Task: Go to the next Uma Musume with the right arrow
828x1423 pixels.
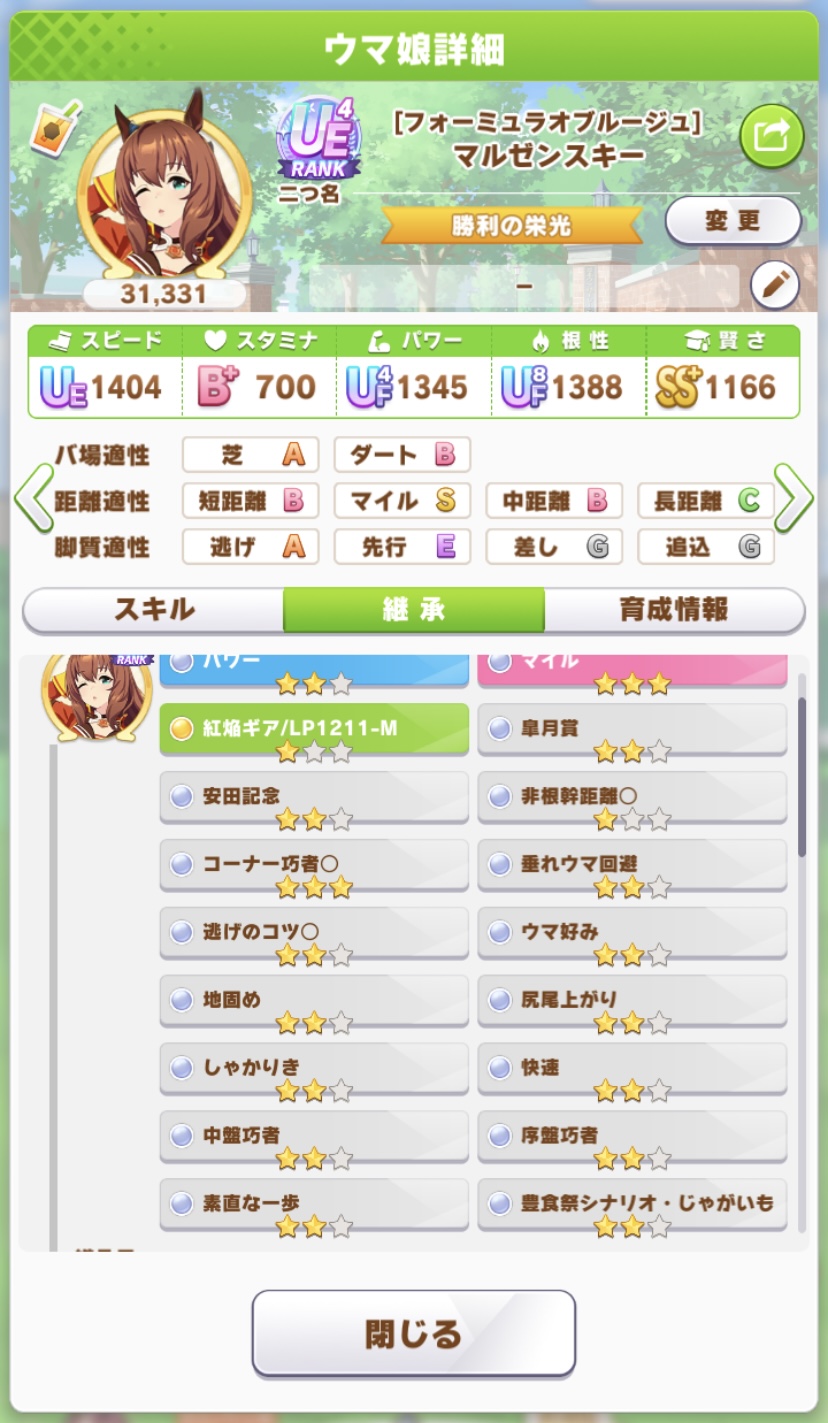Action: point(793,498)
